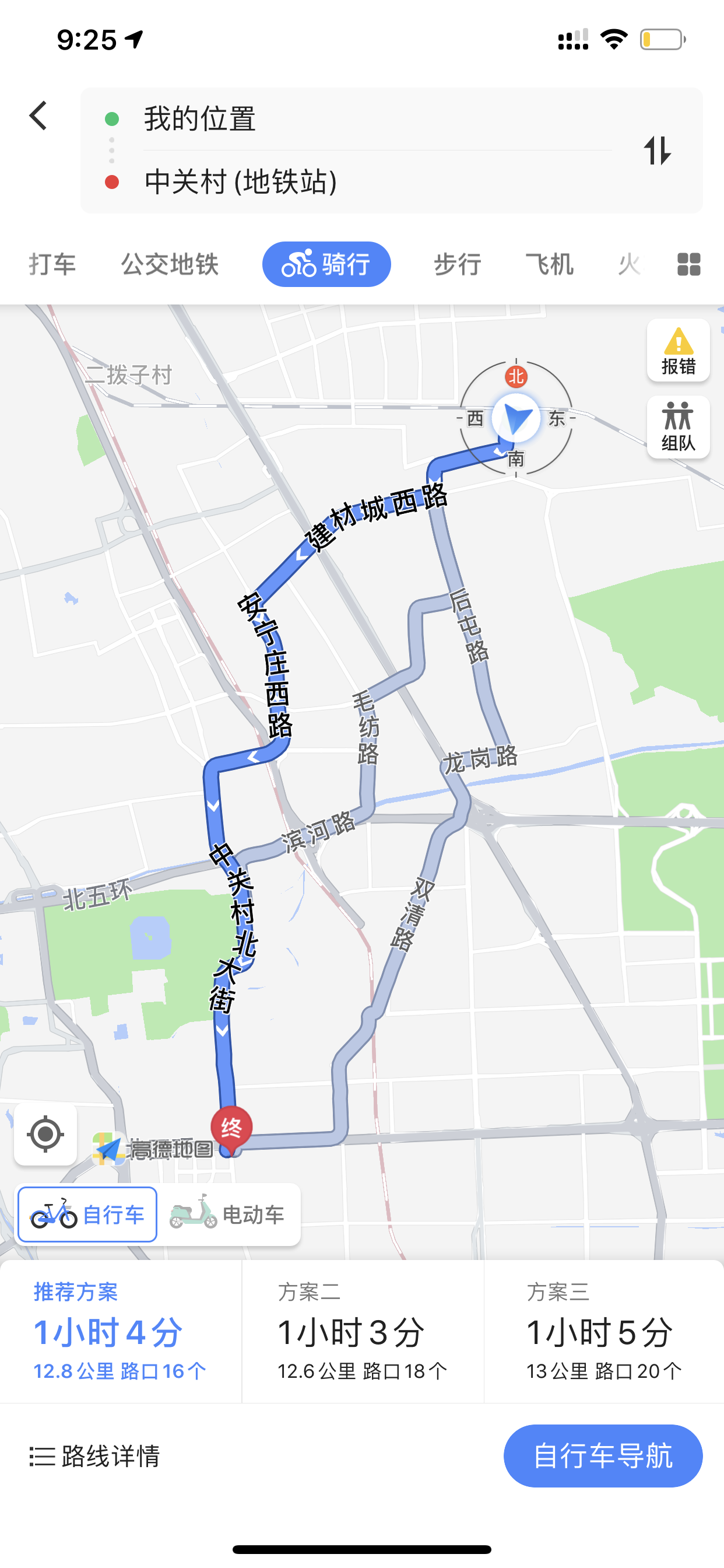The image size is (724, 1568).
Task: Change destination 中关村 (地铁站)
Action: click(x=377, y=181)
